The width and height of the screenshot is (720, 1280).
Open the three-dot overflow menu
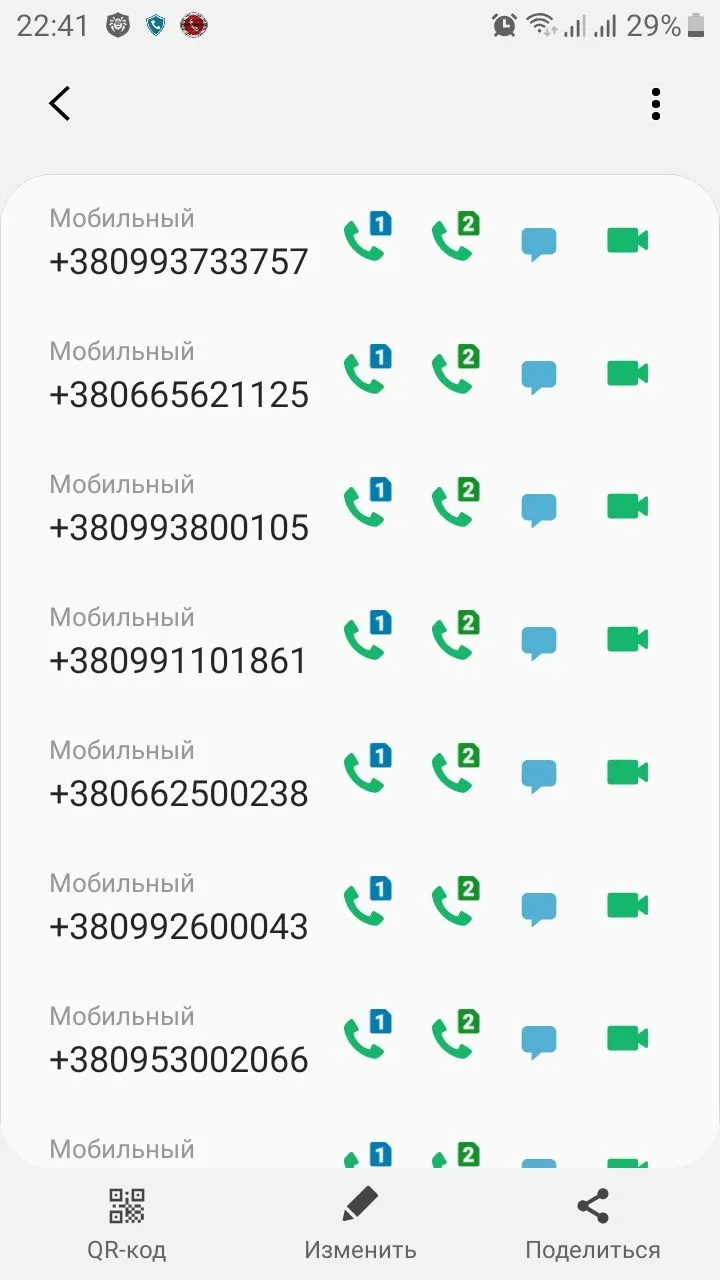click(655, 103)
